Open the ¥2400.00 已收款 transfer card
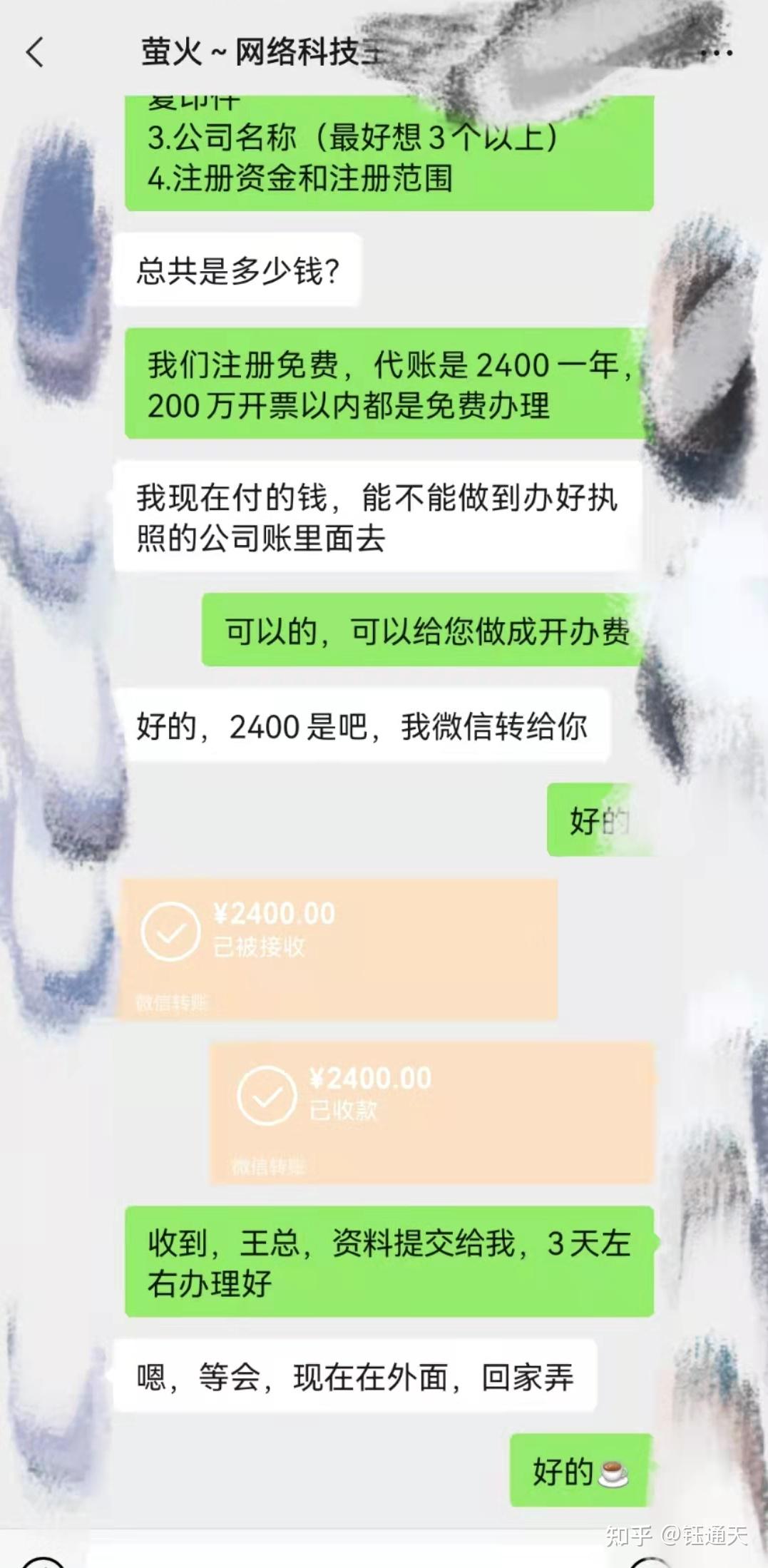 (x=431, y=1113)
